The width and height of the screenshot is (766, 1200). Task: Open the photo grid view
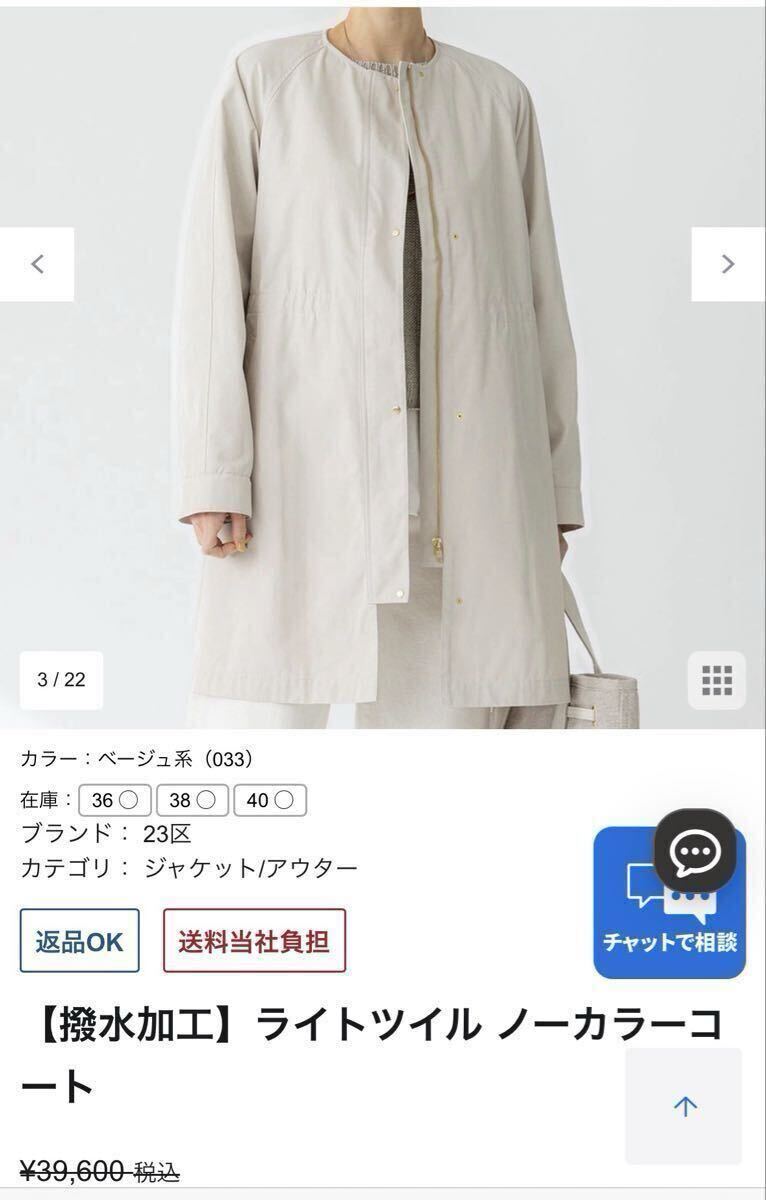tap(717, 680)
